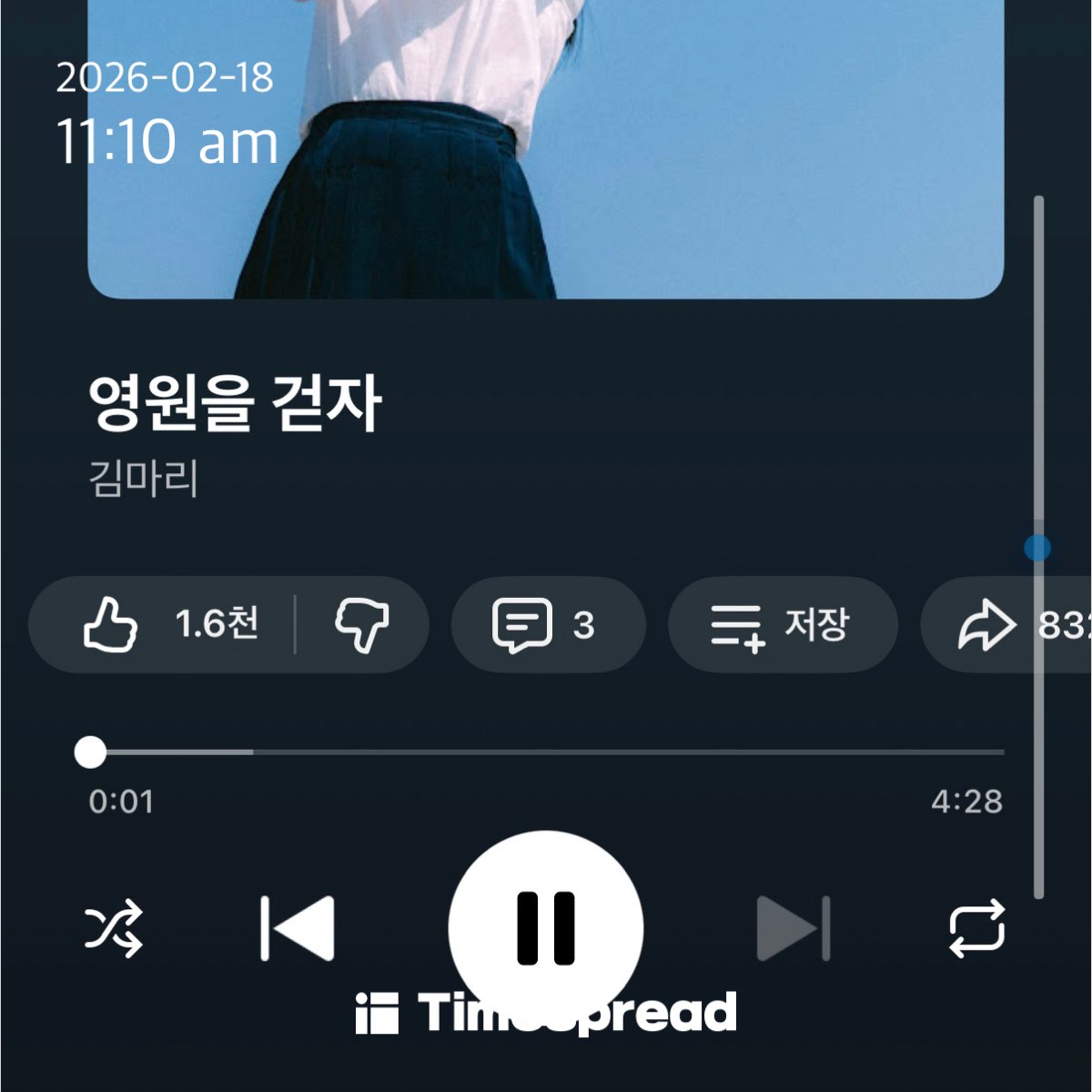The width and height of the screenshot is (1092, 1092).
Task: Skip to the next track
Action: tap(794, 929)
